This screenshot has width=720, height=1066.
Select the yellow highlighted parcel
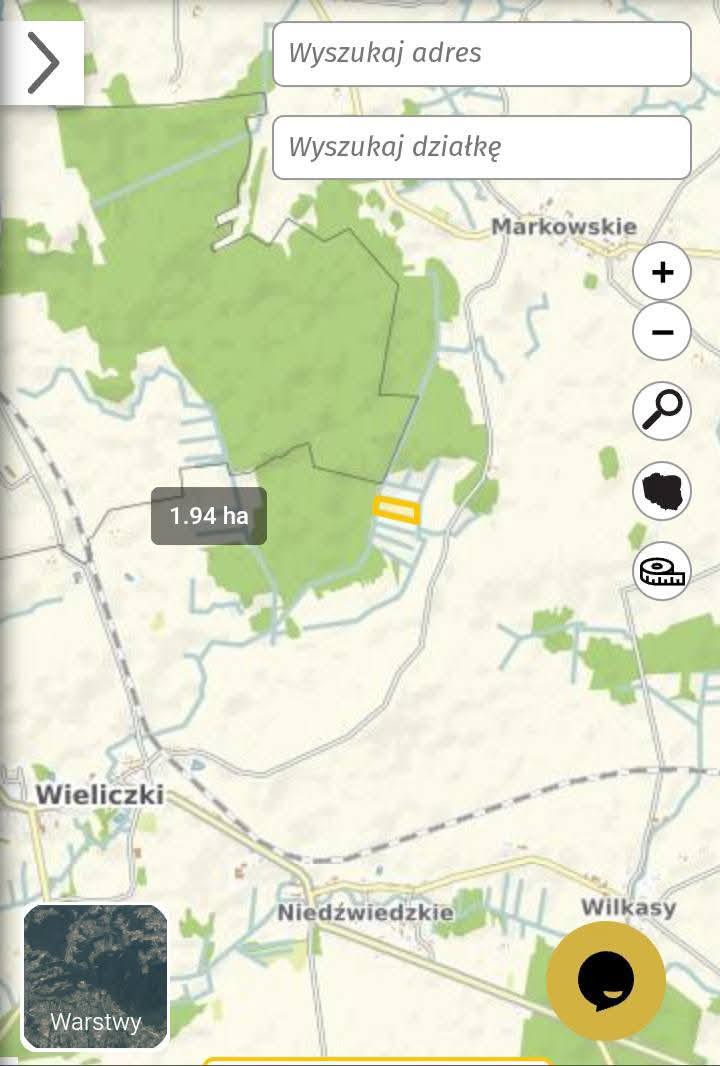(397, 510)
